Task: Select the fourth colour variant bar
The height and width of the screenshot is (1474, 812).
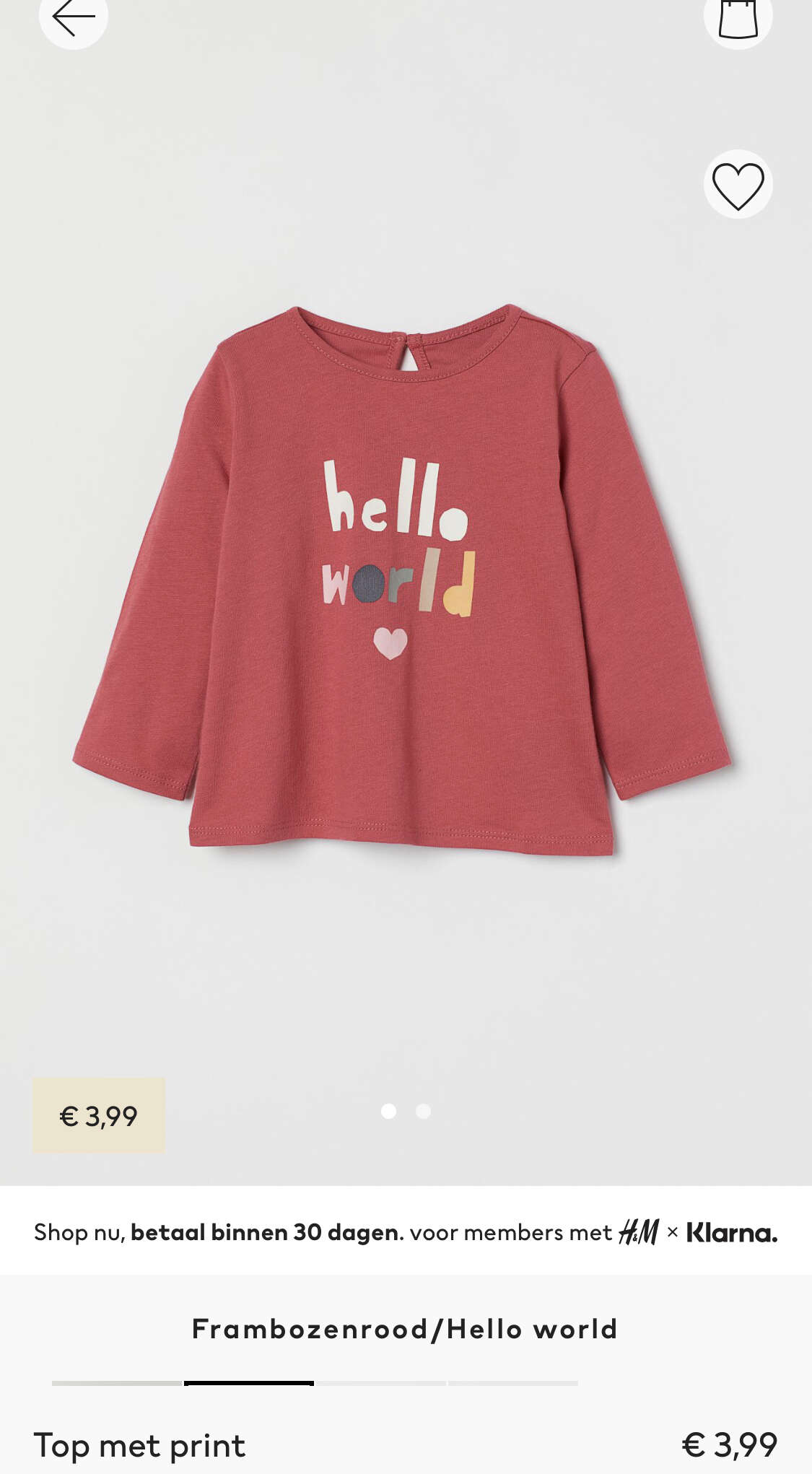Action: (513, 1383)
